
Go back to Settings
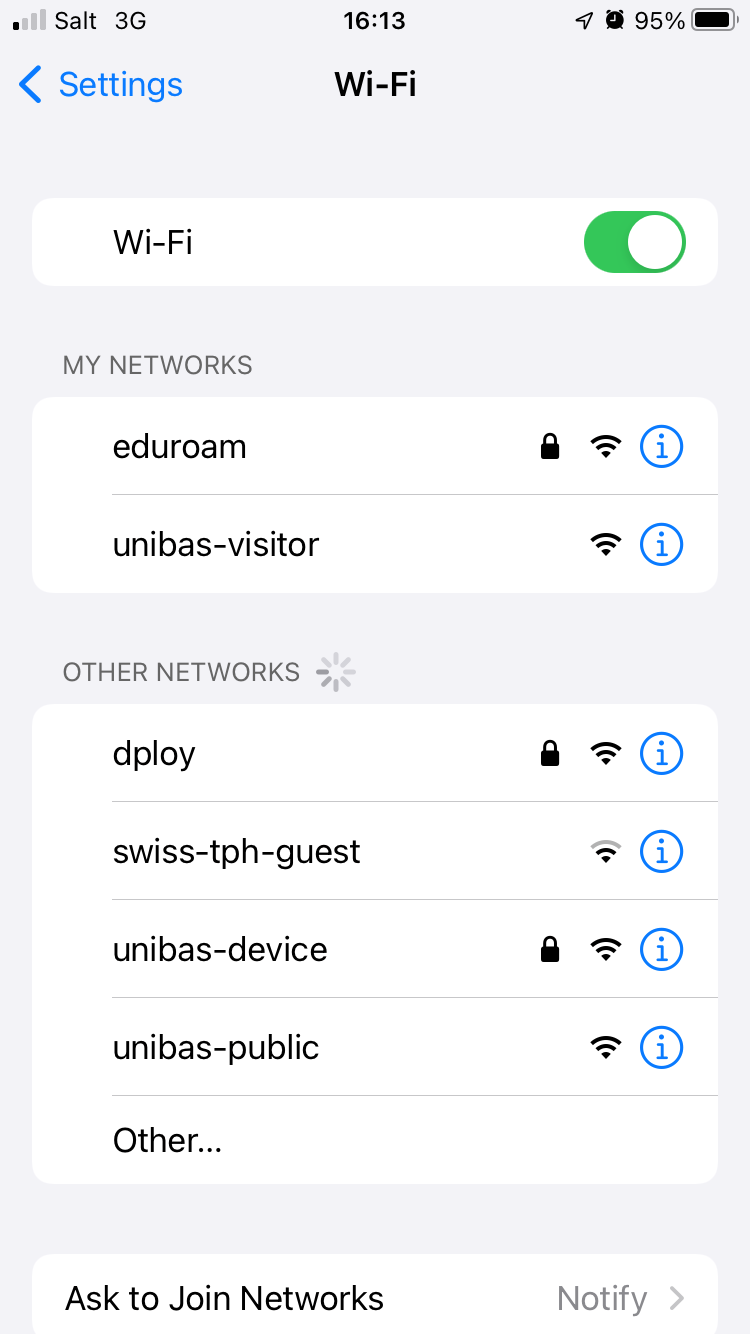click(100, 85)
